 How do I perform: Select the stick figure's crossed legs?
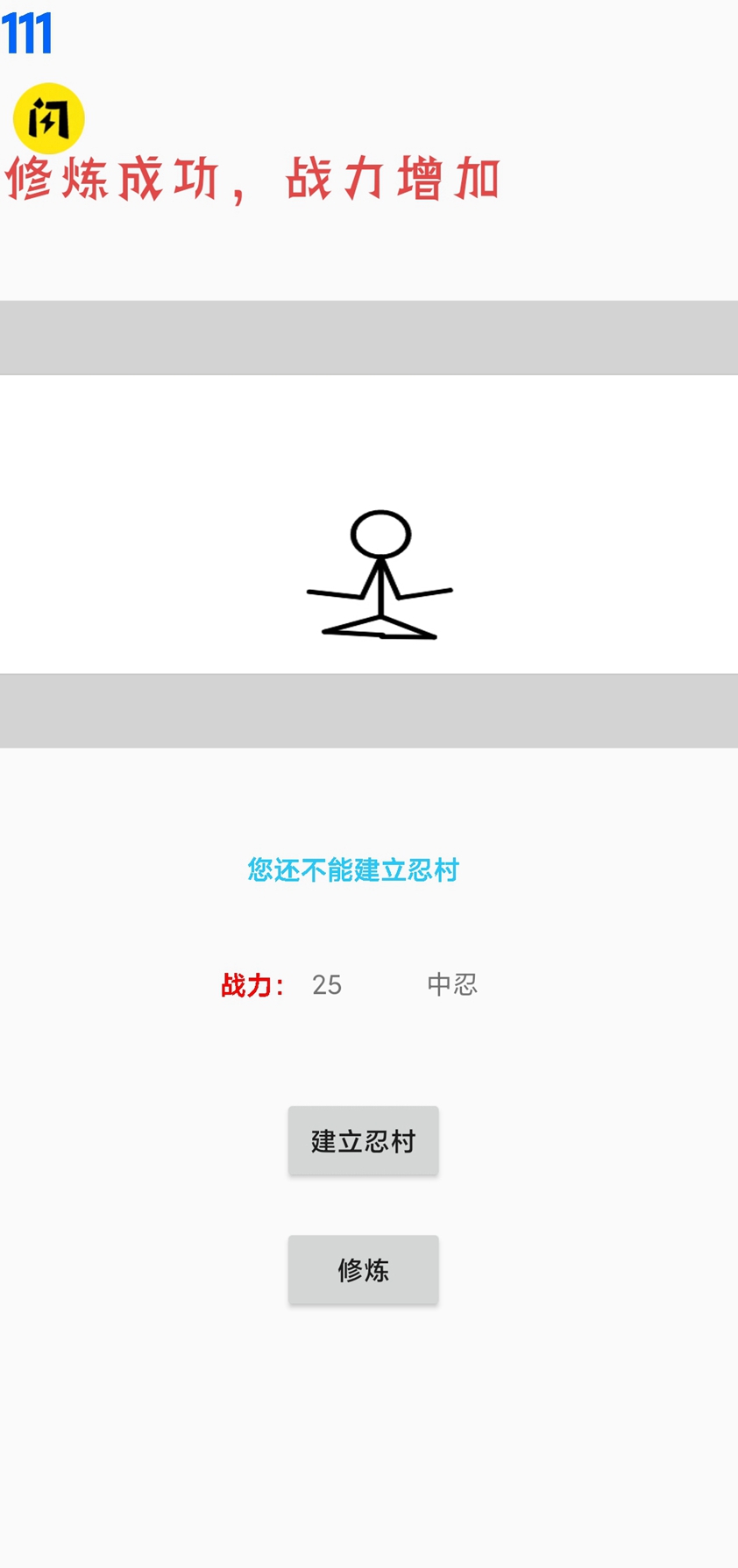[x=379, y=629]
